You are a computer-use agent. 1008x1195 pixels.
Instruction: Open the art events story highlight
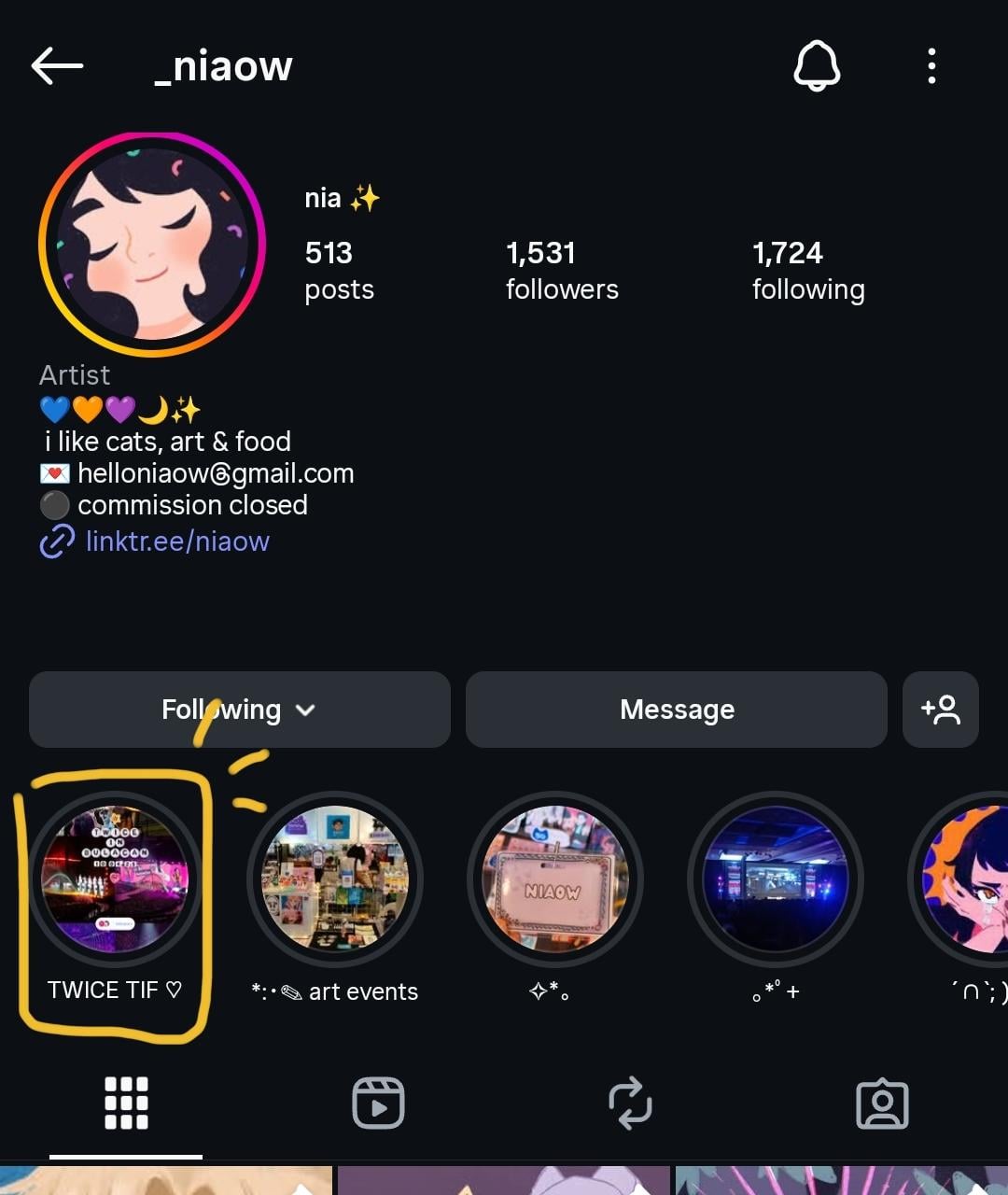coord(335,879)
